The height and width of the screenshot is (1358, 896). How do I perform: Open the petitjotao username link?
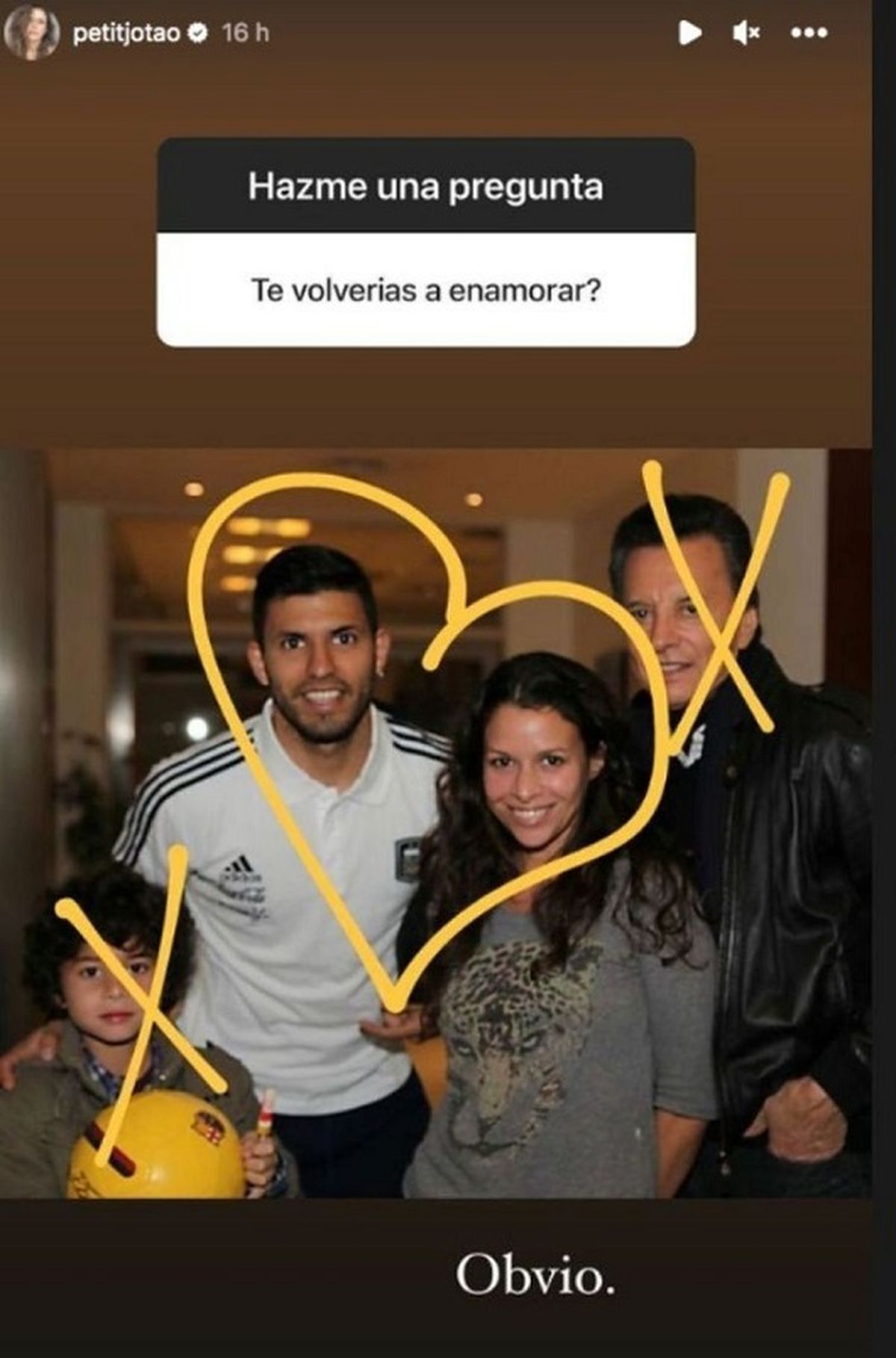126,34
